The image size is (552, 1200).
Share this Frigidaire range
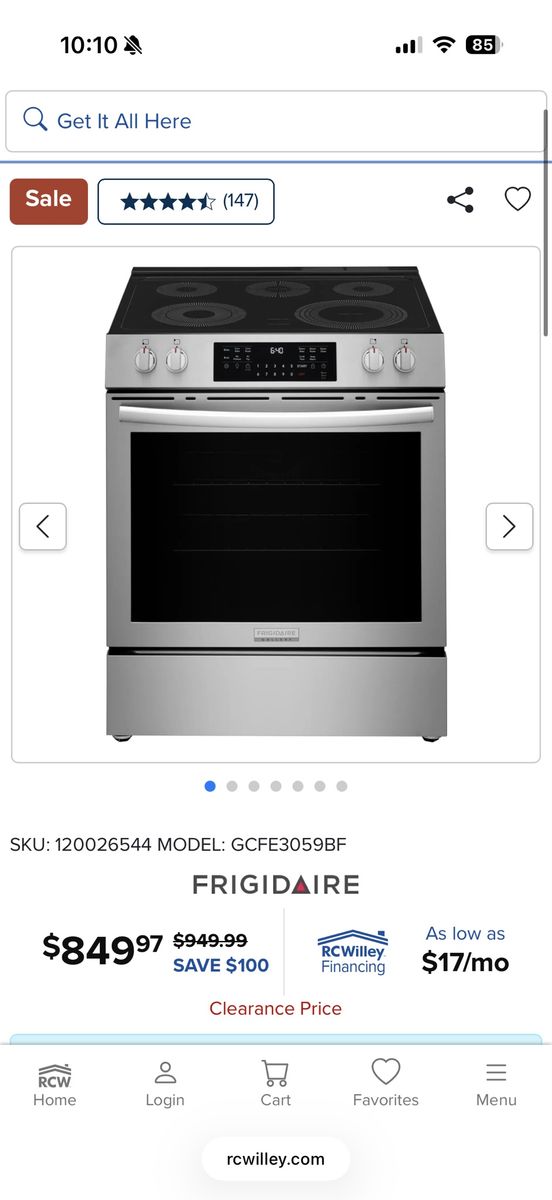click(x=460, y=200)
